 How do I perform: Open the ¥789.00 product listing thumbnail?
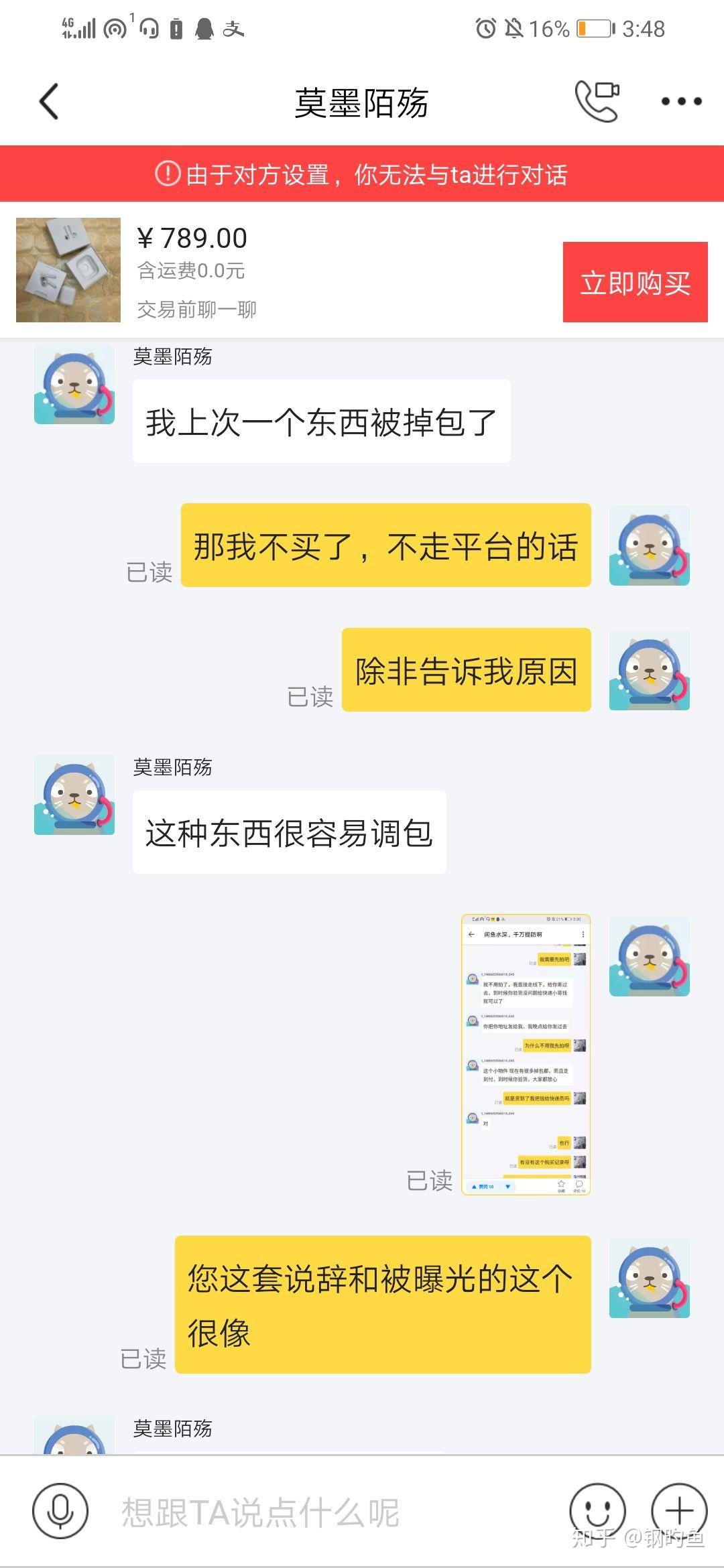coord(68,270)
